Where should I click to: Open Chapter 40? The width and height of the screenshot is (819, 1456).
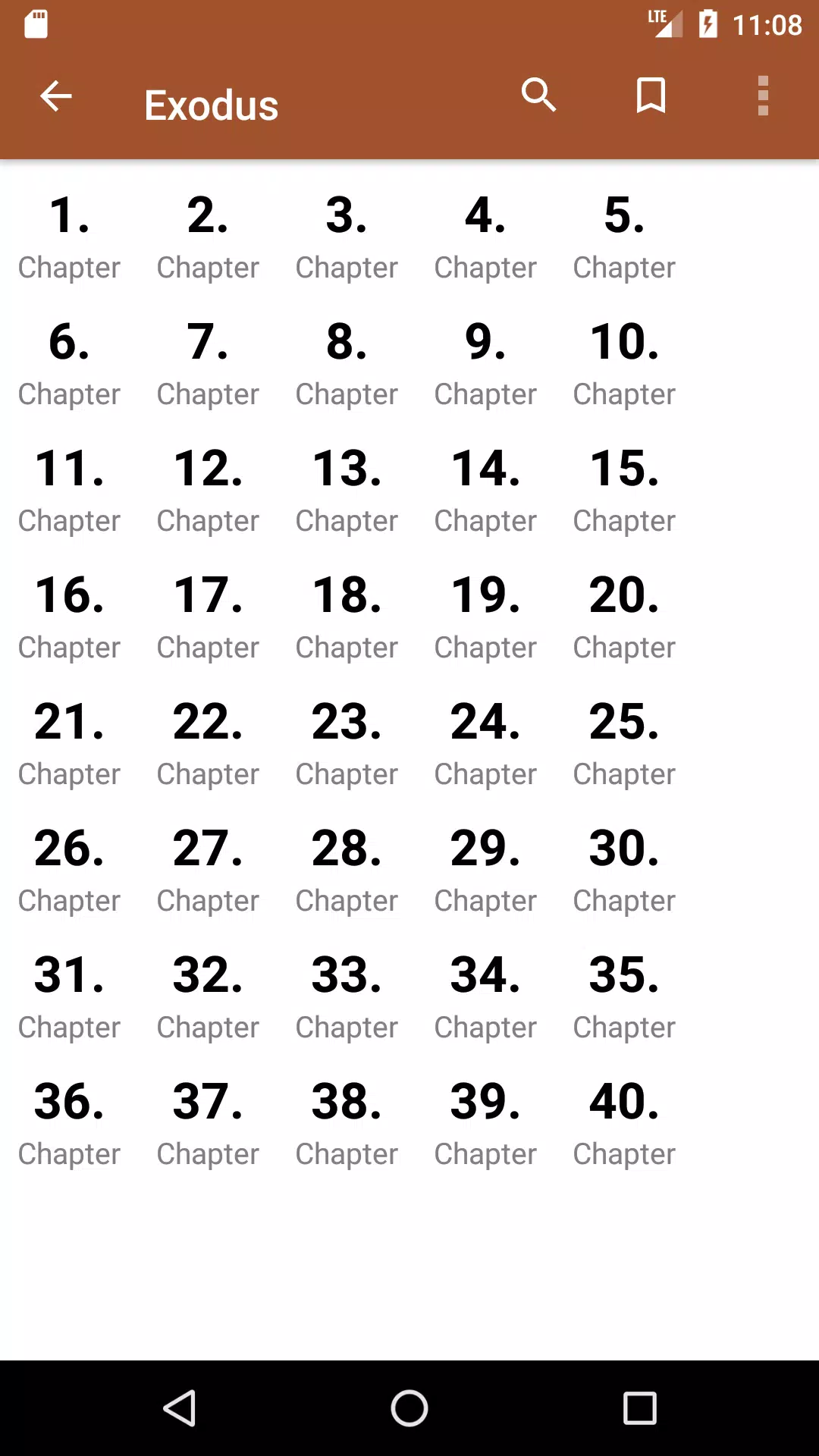(624, 1123)
